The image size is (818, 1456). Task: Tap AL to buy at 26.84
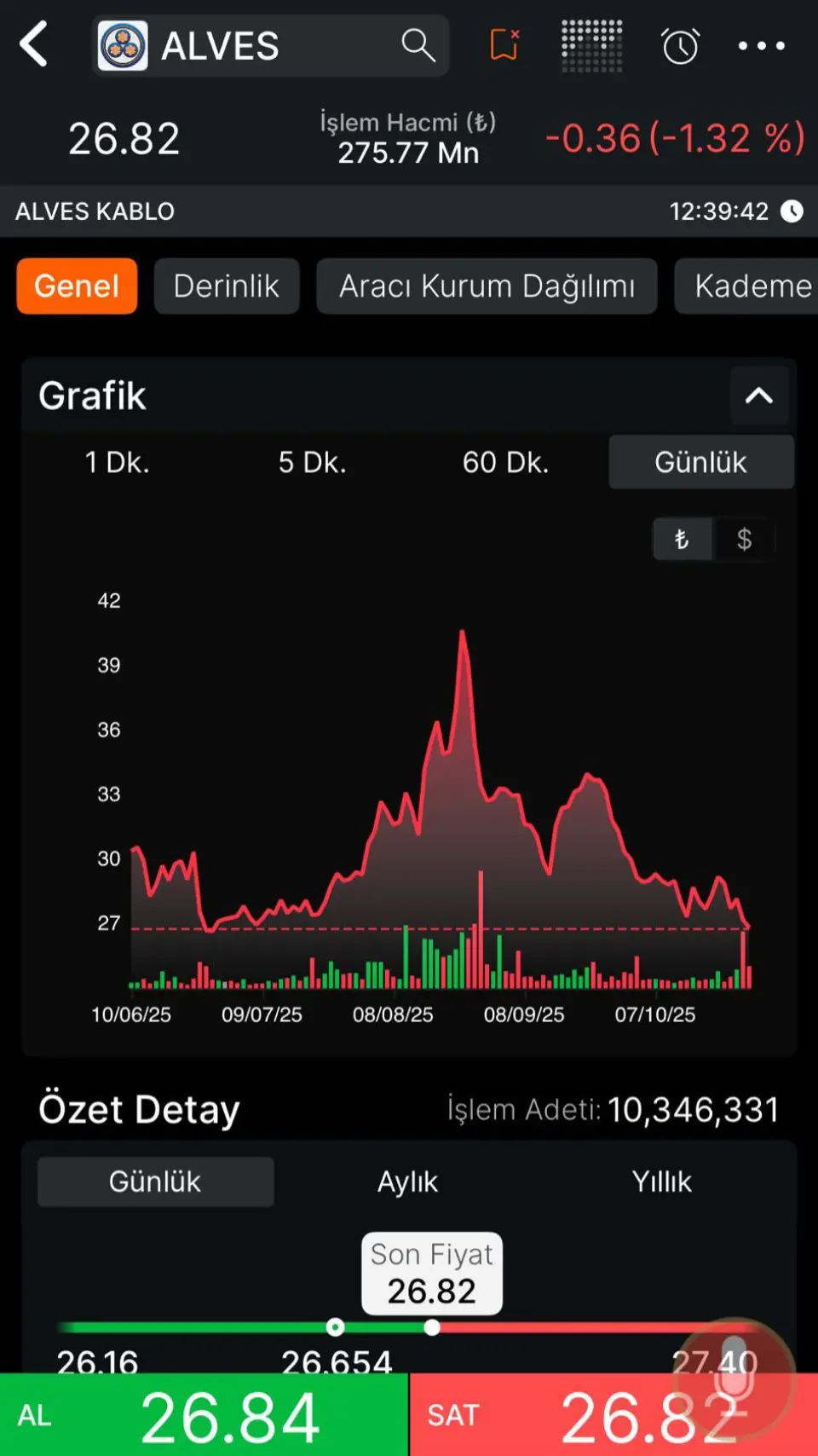coord(204,1415)
